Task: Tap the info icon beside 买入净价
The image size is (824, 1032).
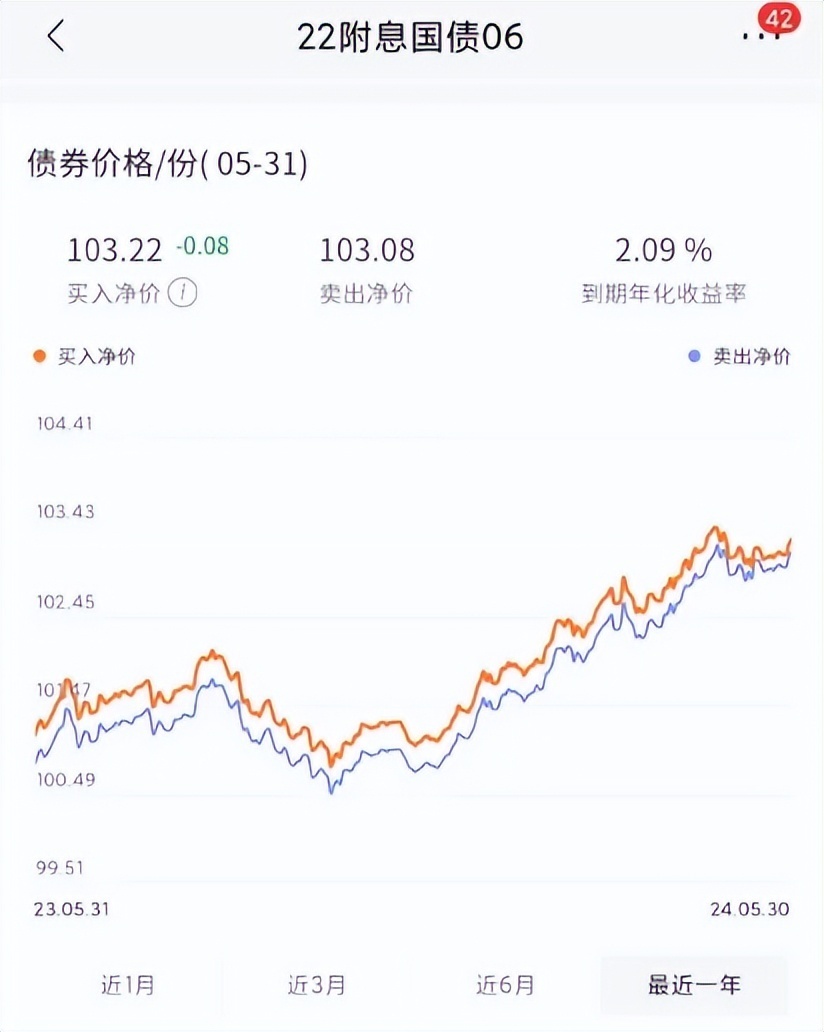Action: coord(182,293)
